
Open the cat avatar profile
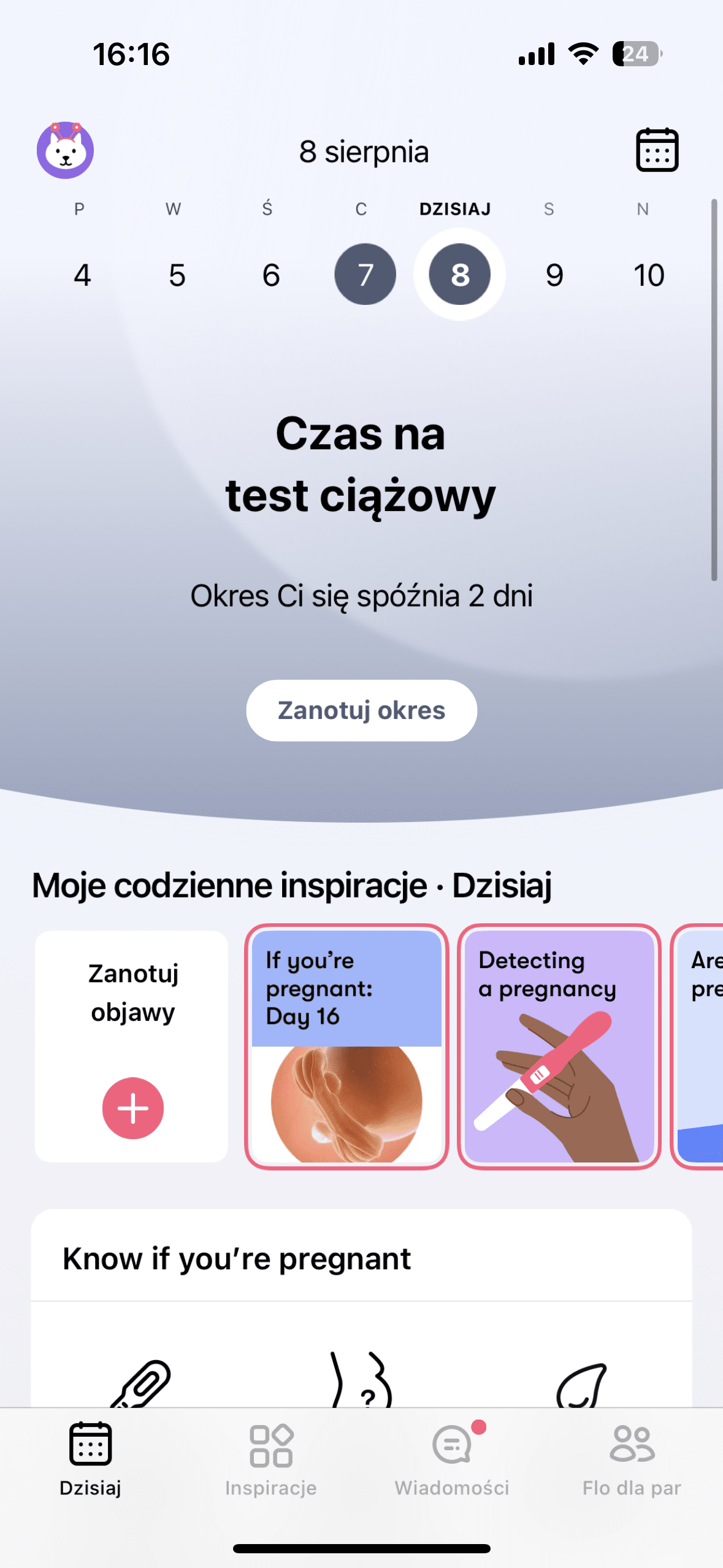[65, 150]
